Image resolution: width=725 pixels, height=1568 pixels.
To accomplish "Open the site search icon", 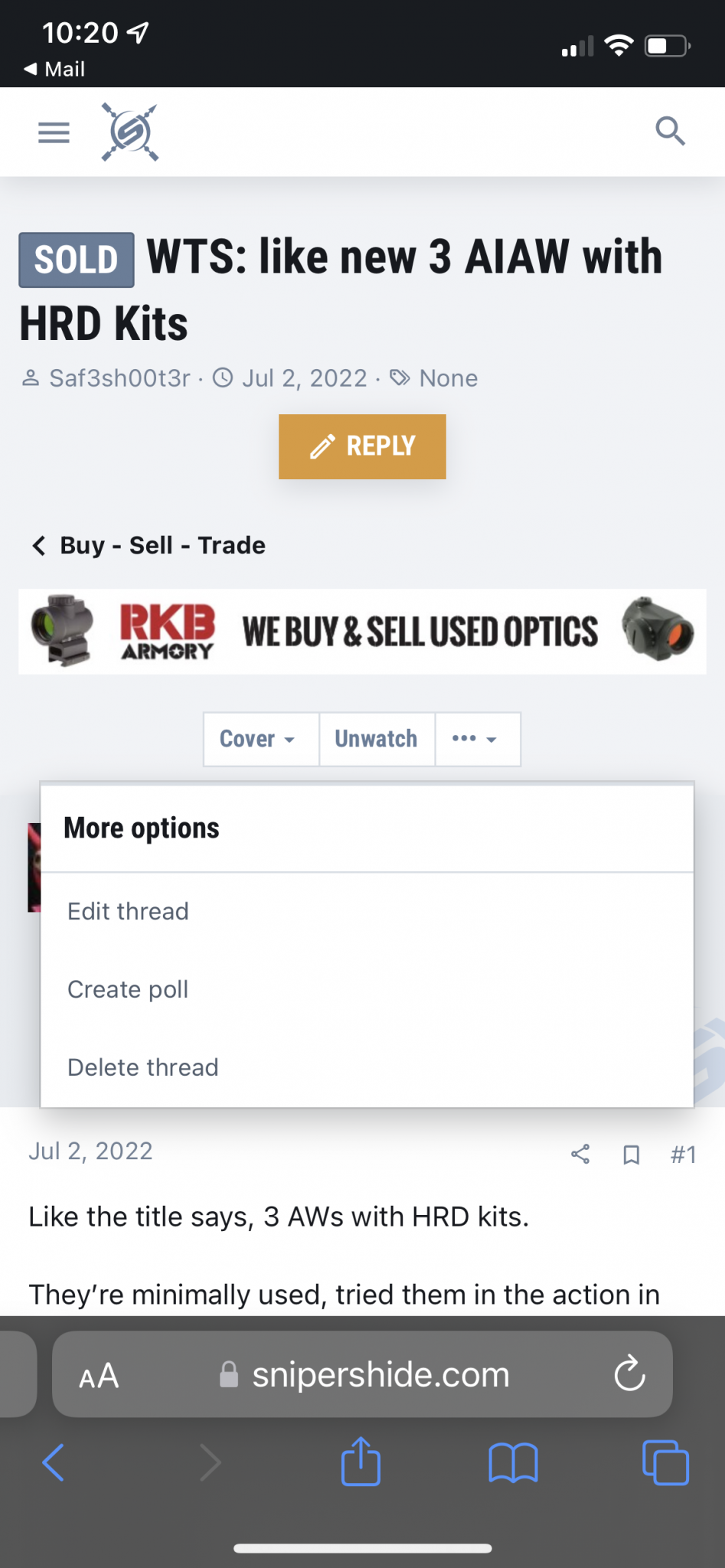I will coord(669,131).
